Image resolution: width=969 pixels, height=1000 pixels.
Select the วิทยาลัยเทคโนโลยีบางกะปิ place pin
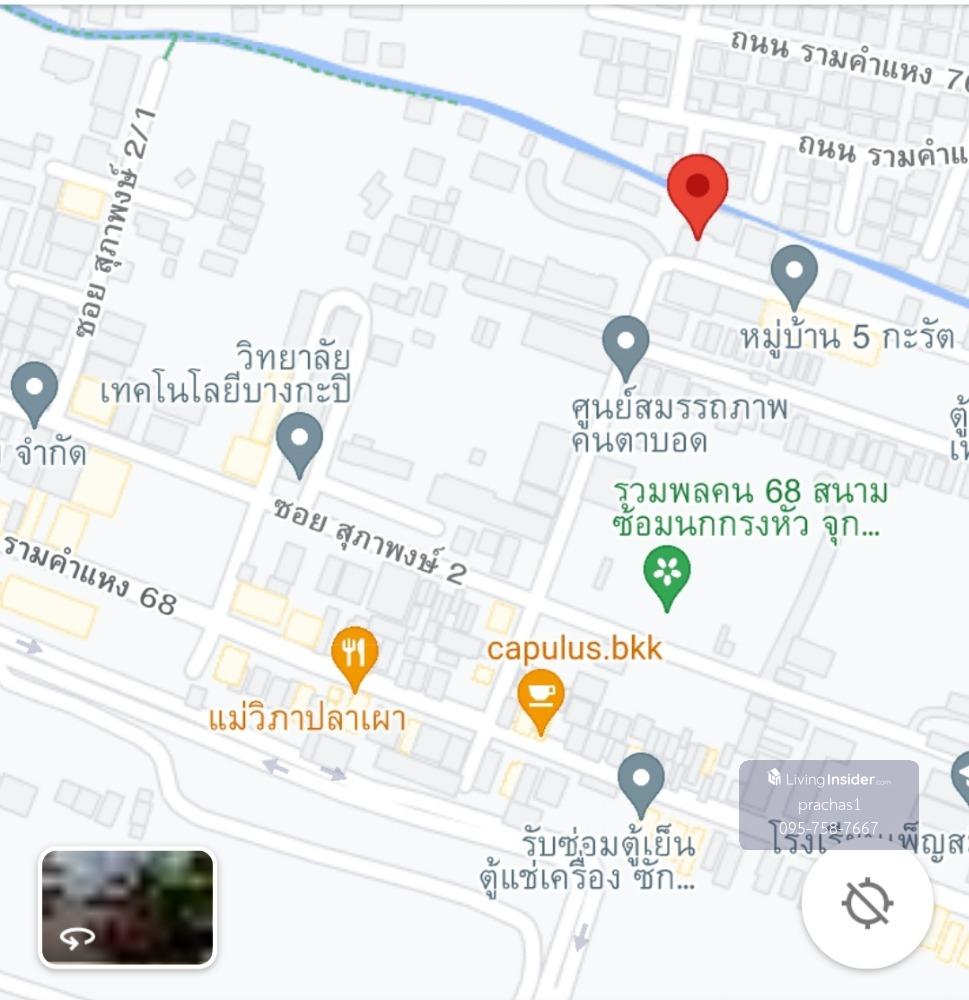coord(299,441)
